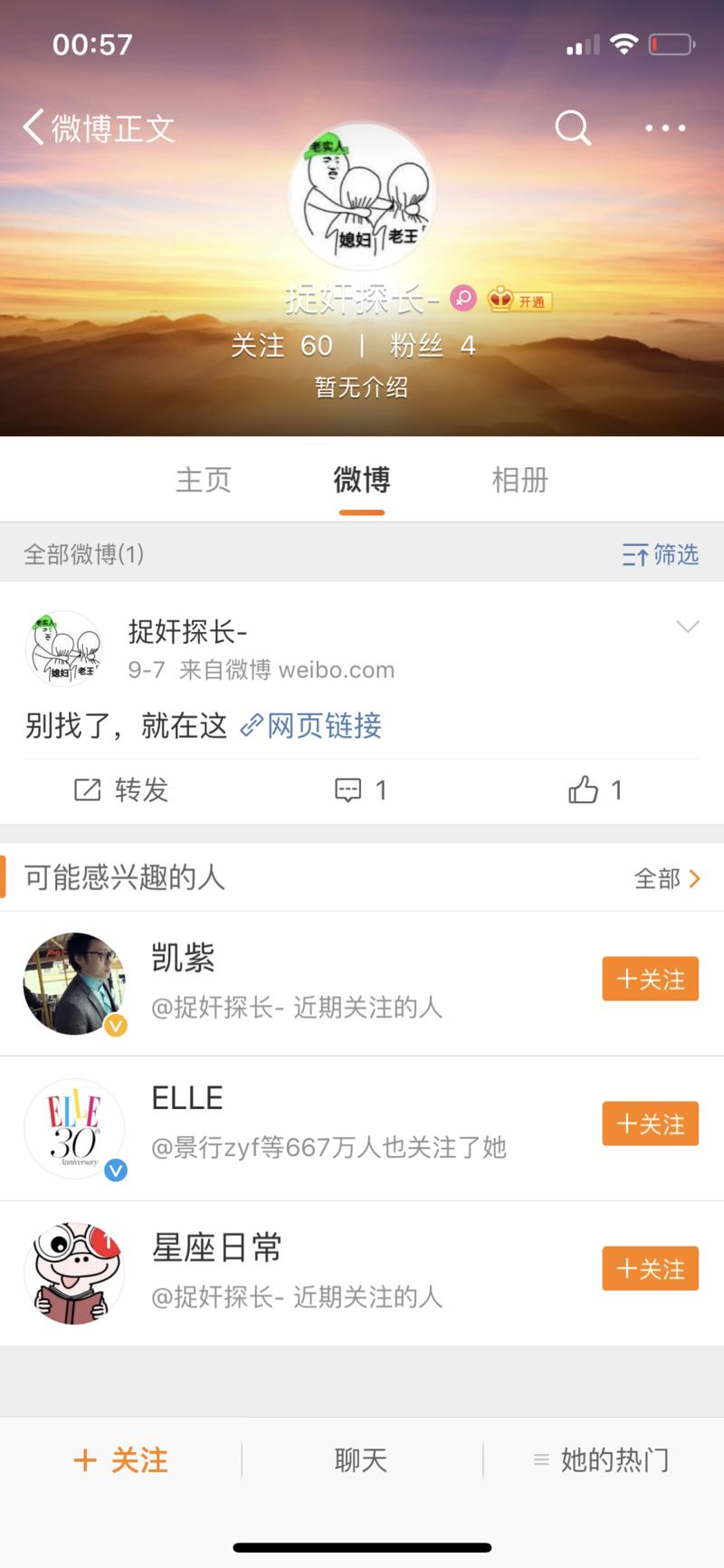This screenshot has height=1568, width=724.
Task: Switch to the 主页 tab
Action: (204, 481)
